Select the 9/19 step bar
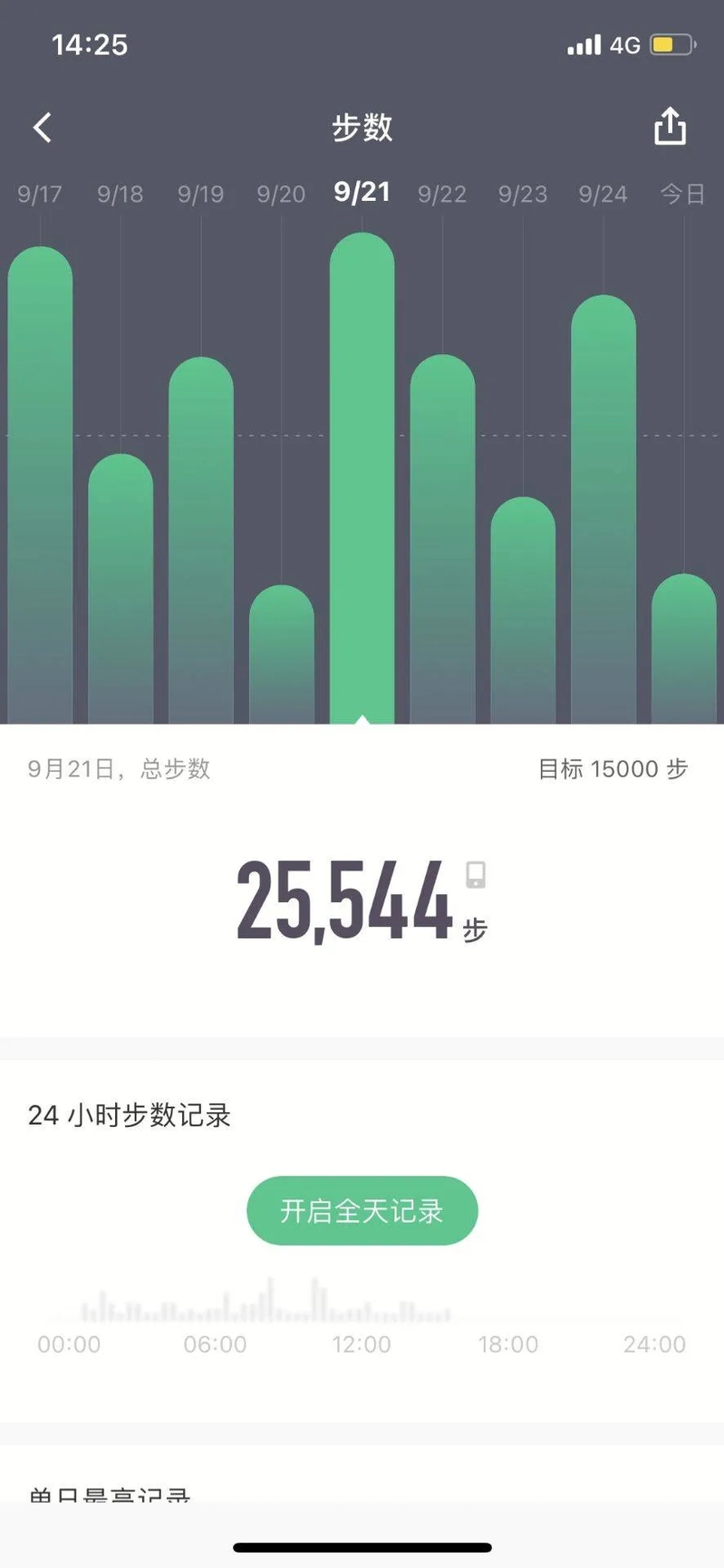Image resolution: width=724 pixels, height=1568 pixels. (201, 540)
